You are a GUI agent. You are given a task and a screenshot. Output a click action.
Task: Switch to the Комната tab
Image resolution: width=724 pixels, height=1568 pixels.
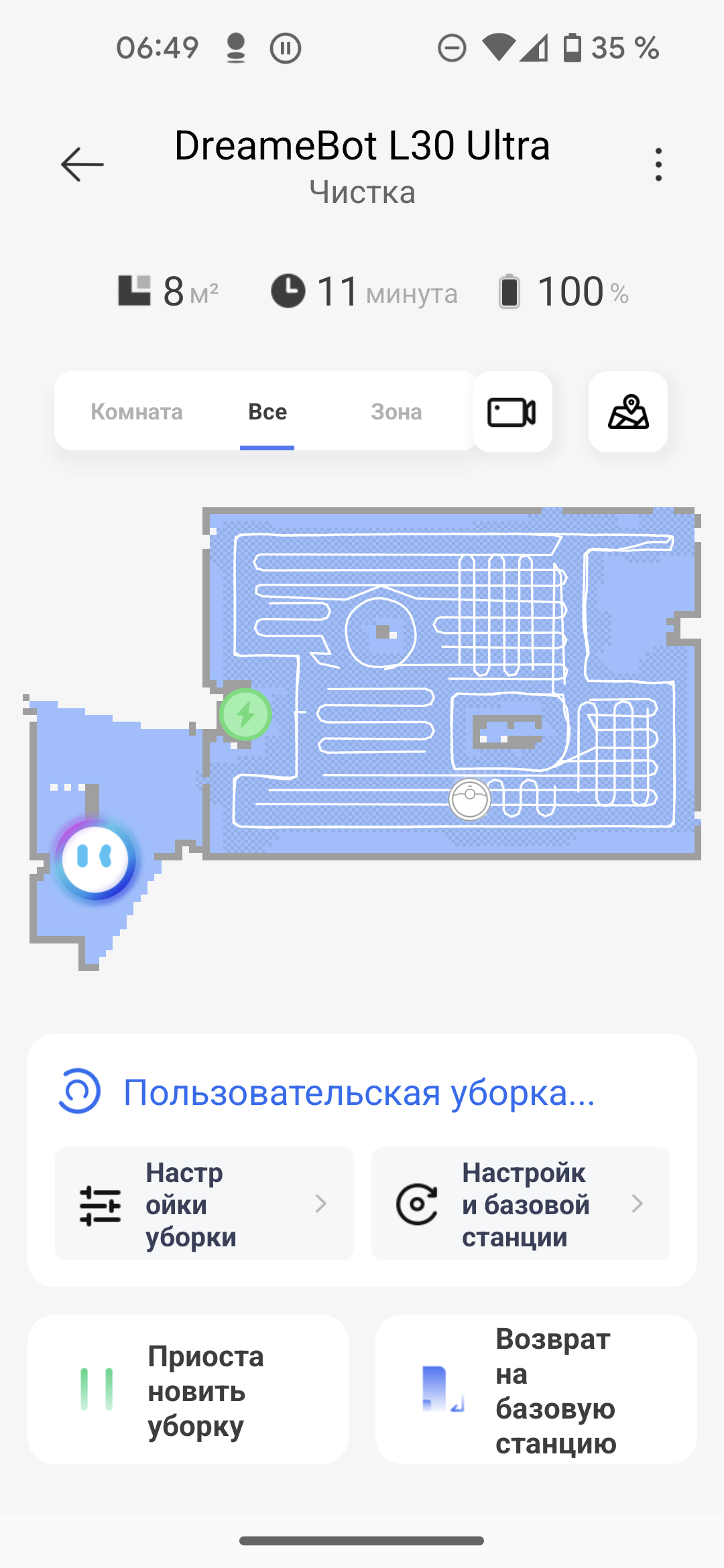(137, 411)
